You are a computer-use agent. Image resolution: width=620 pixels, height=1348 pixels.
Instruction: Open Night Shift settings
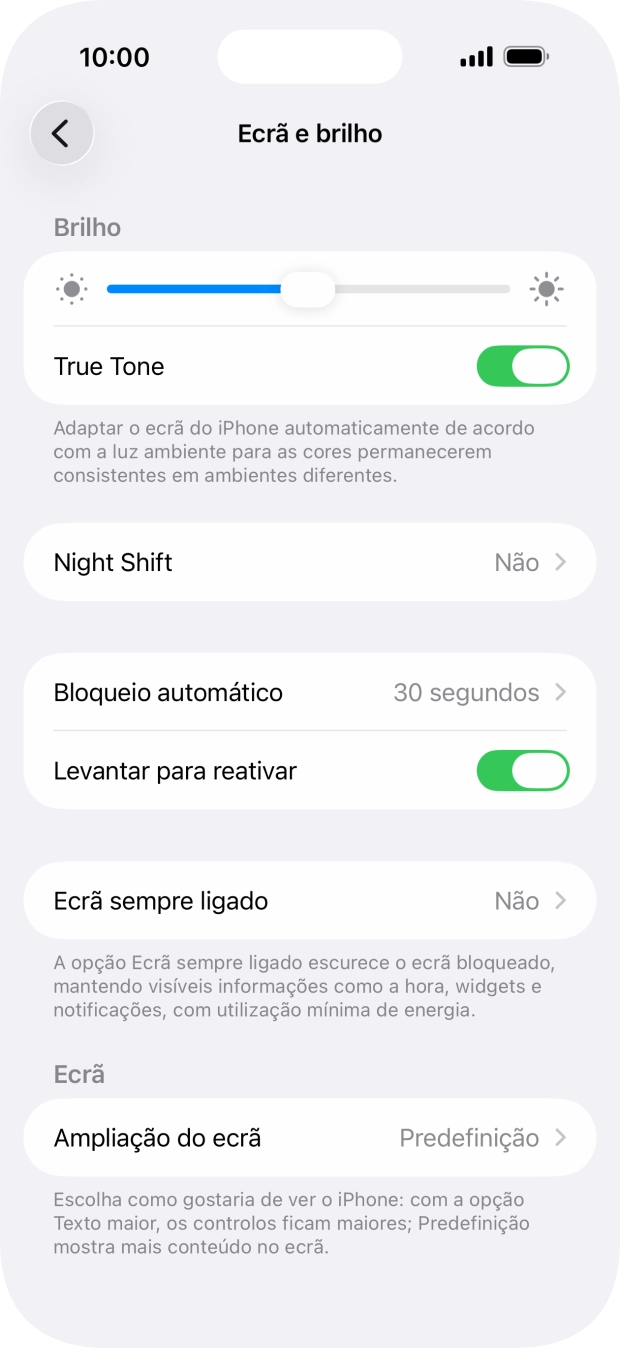click(x=310, y=562)
